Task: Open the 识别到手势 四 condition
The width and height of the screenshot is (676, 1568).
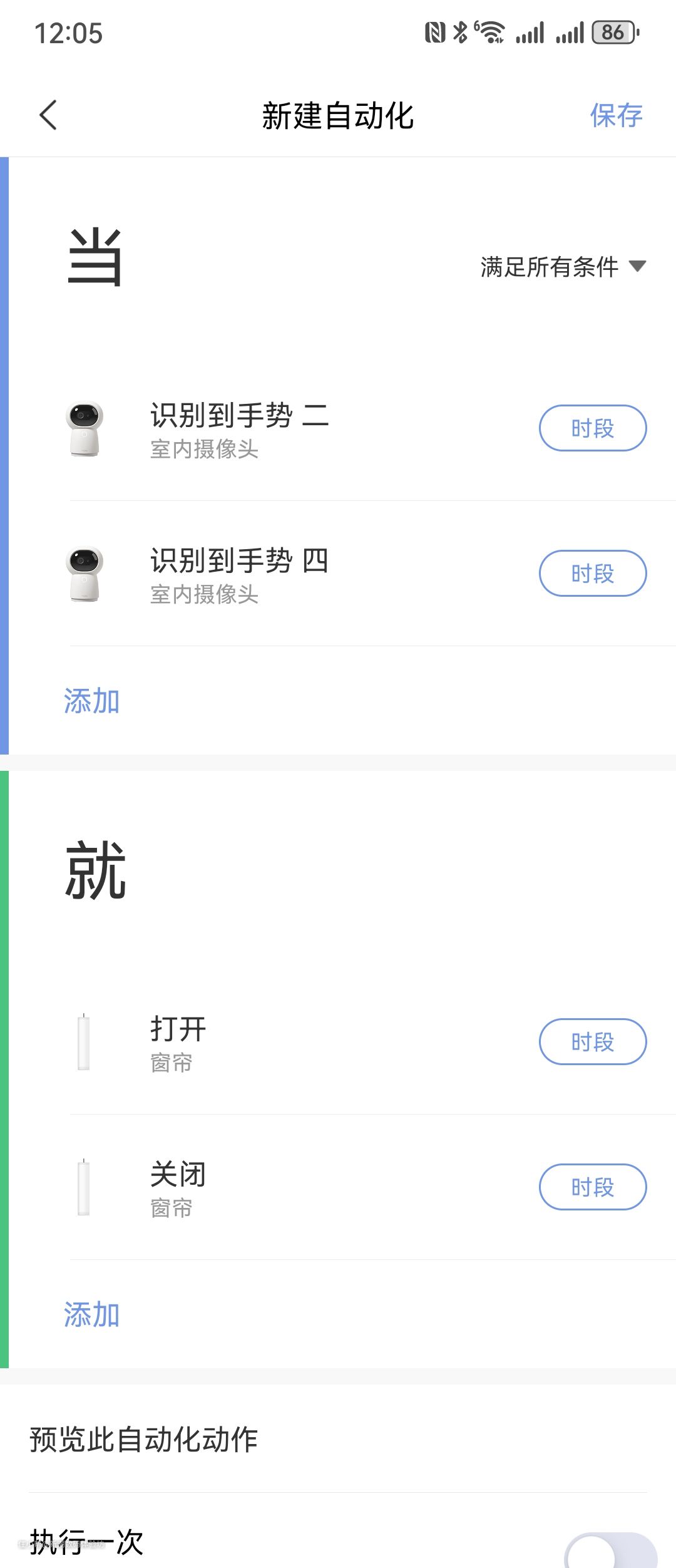Action: (x=239, y=575)
